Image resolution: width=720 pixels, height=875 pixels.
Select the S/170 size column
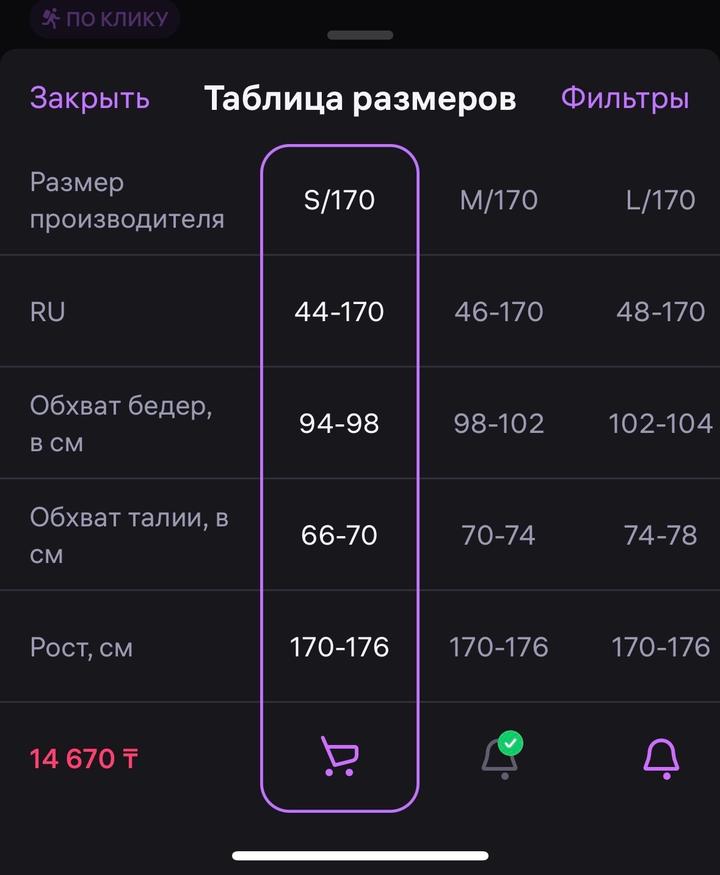coord(339,200)
